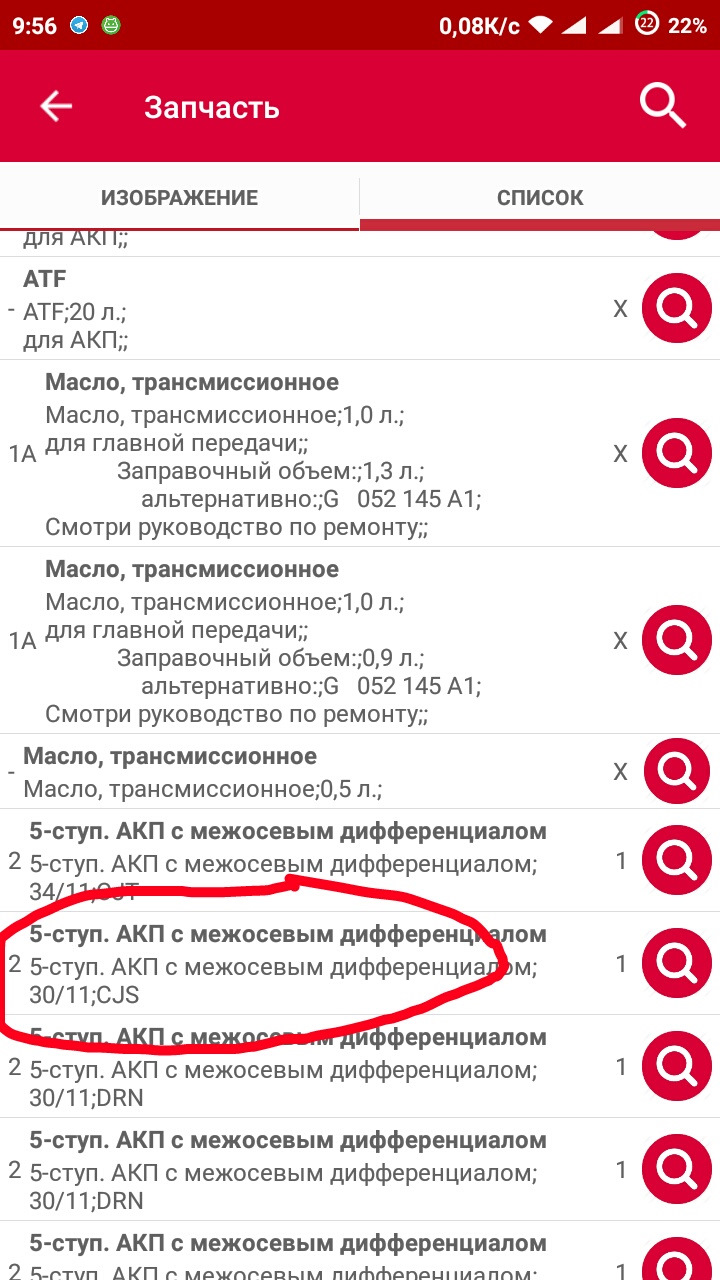720x1280 pixels.
Task: Search part for 5-ступ. АКП 34/11
Action: 677,860
